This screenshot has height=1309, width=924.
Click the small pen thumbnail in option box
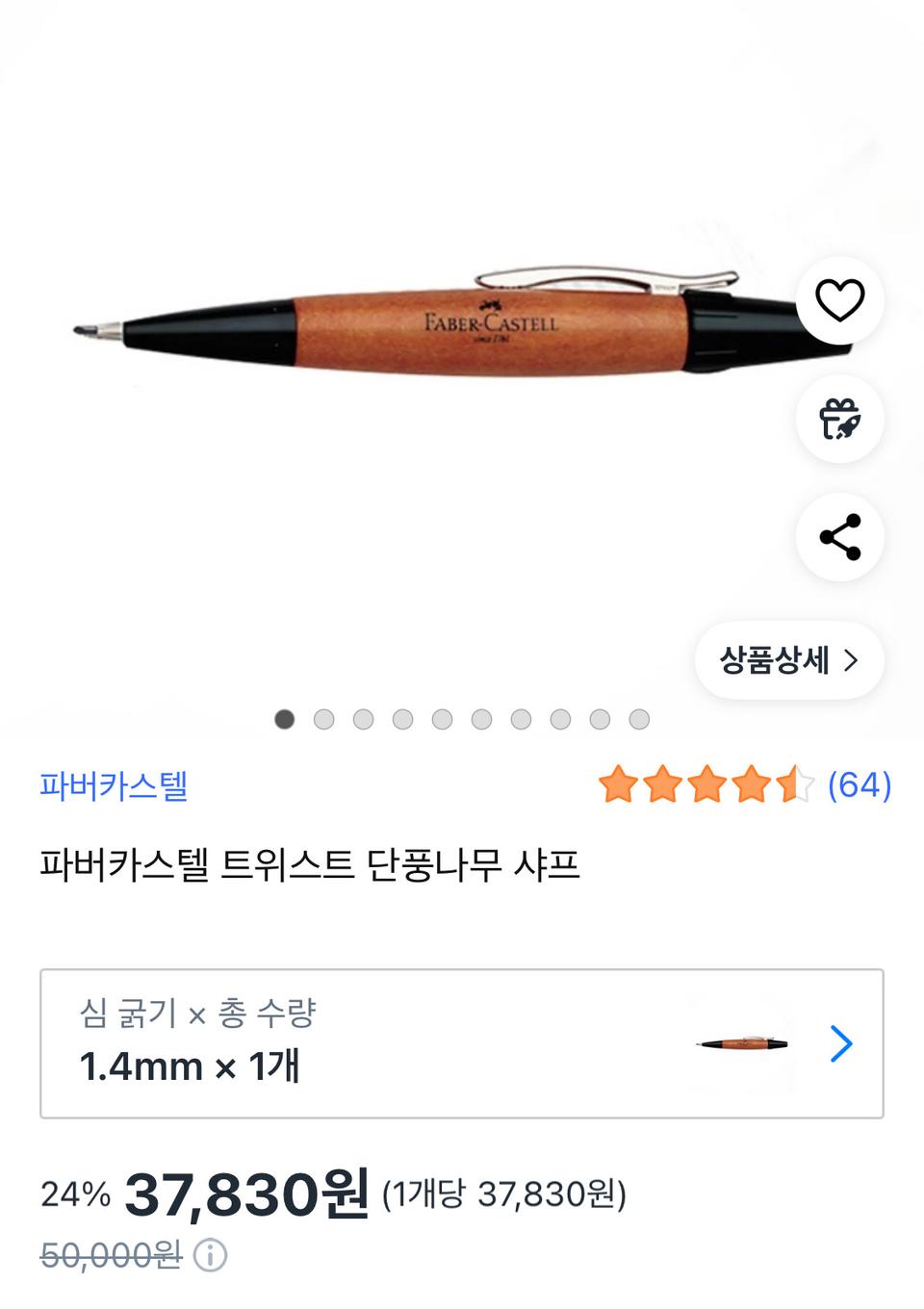741,1041
